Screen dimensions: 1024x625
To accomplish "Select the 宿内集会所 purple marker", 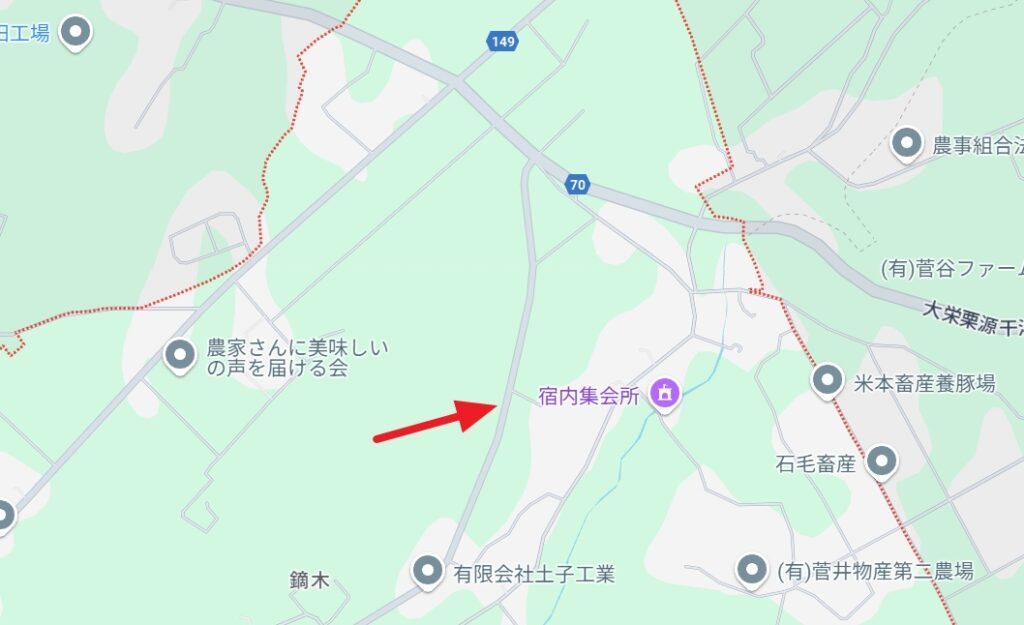I will tap(665, 393).
